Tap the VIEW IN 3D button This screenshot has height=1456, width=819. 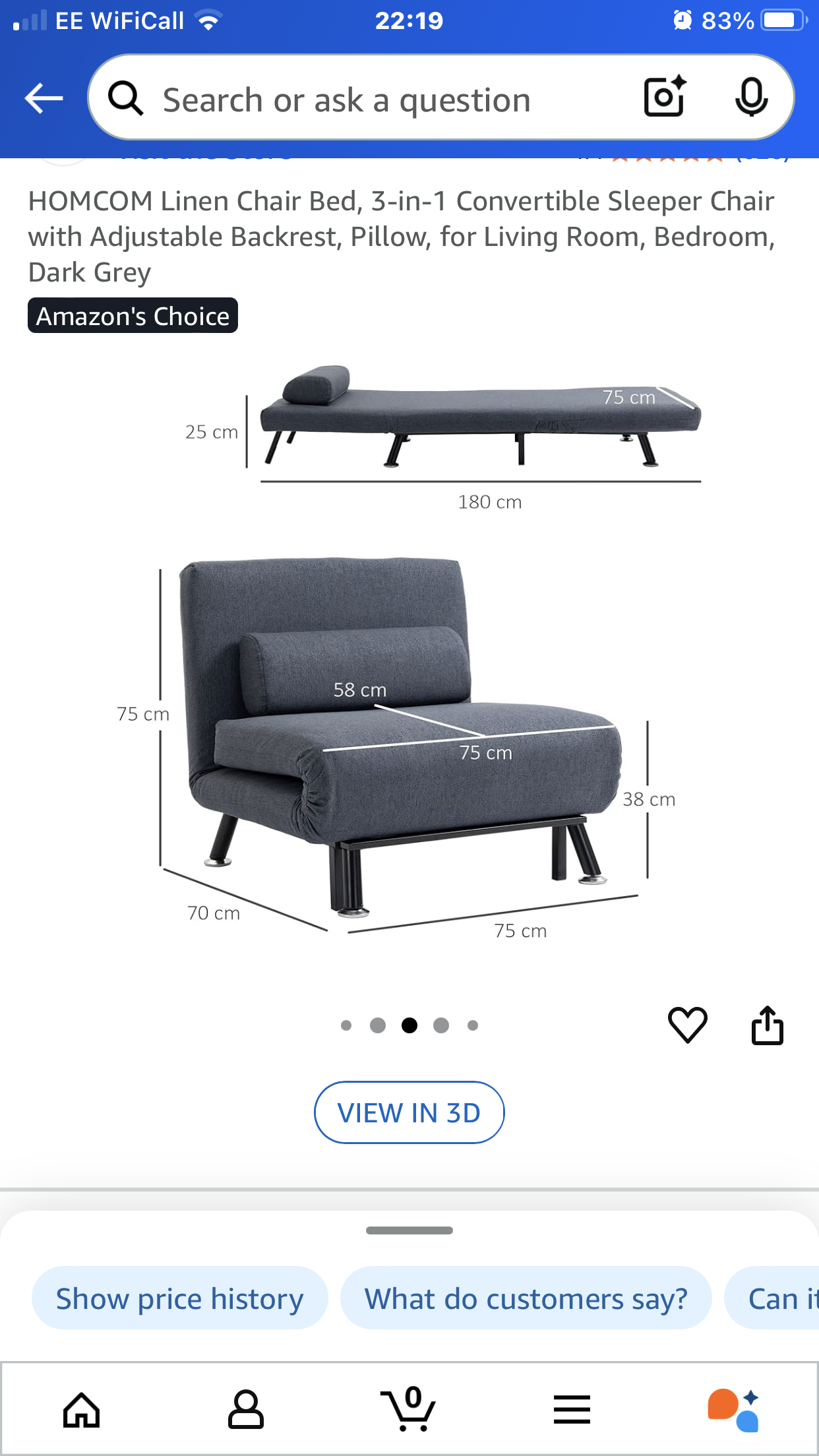[409, 1112]
